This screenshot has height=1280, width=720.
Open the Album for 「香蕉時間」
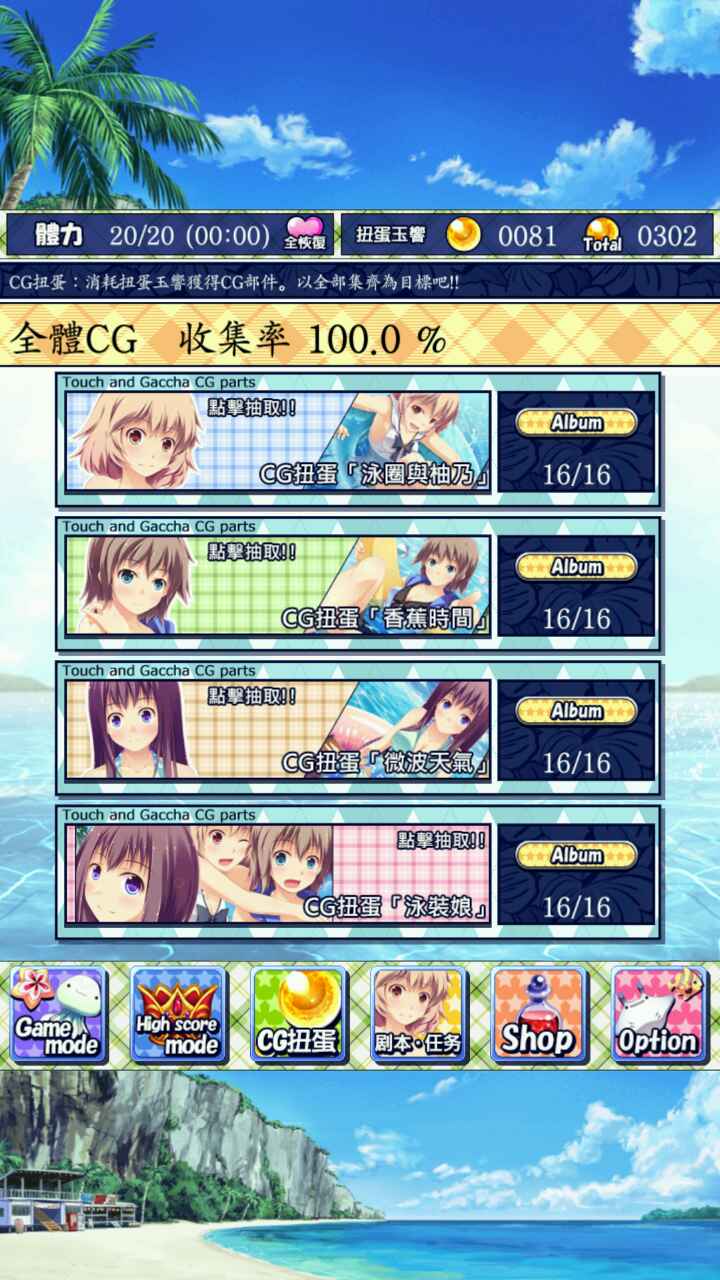coord(576,566)
